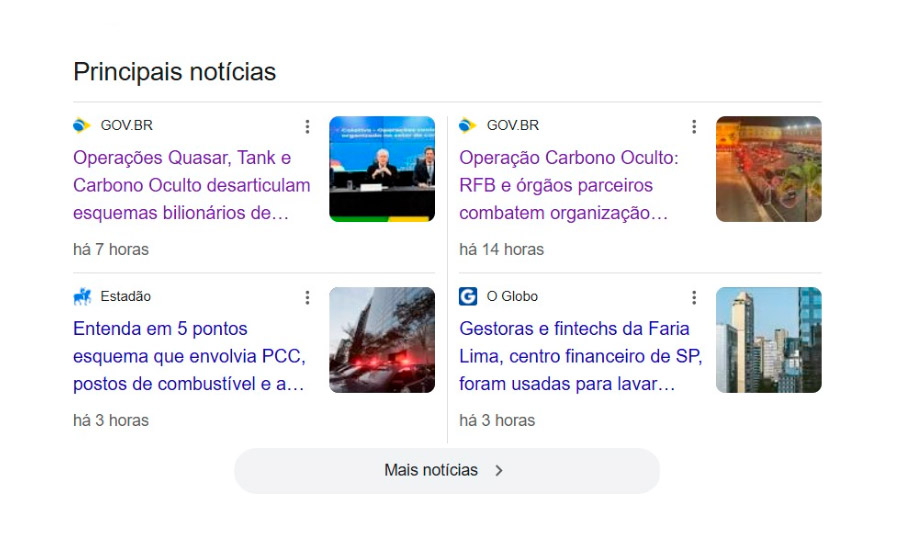The image size is (898, 539).
Task: Open overflow menu for Operação Carbono Oculto RFB article
Action: [x=693, y=126]
